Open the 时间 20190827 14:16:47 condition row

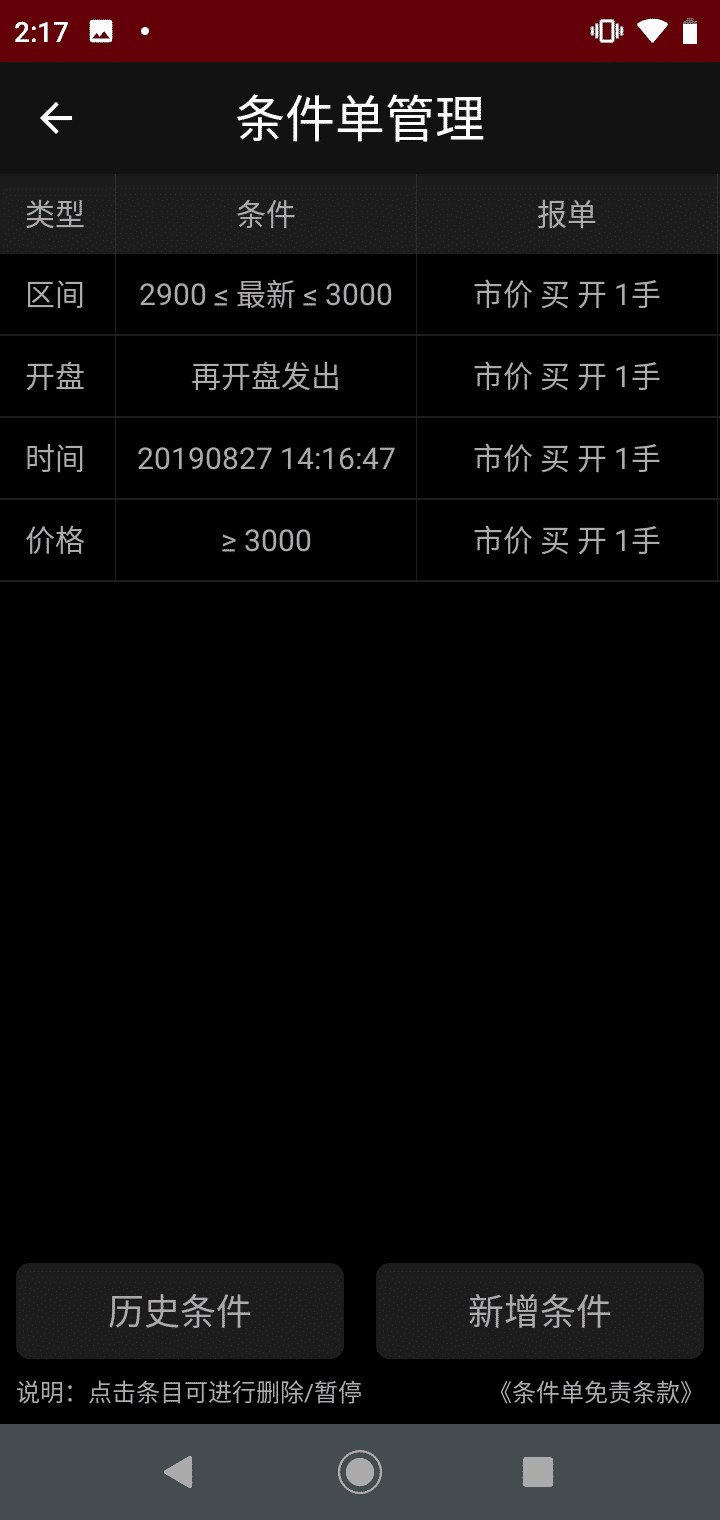tap(360, 459)
